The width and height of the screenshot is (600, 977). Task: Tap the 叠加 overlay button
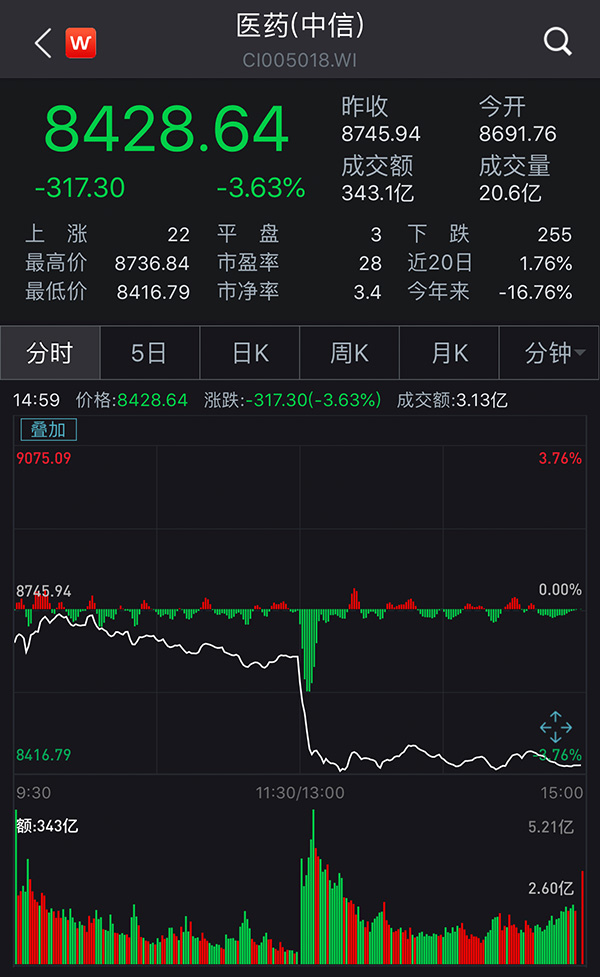click(49, 430)
